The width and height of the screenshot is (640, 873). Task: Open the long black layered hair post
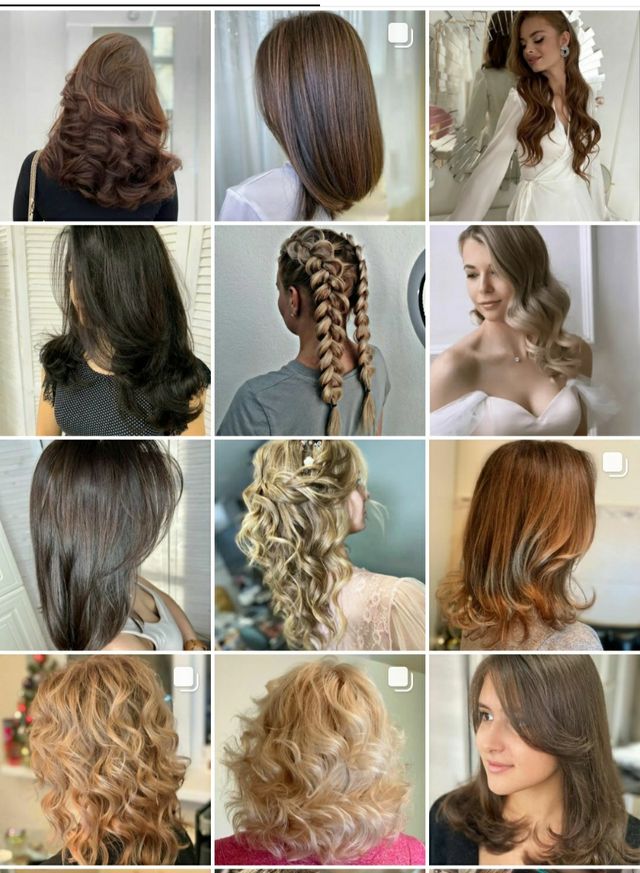(x=105, y=330)
